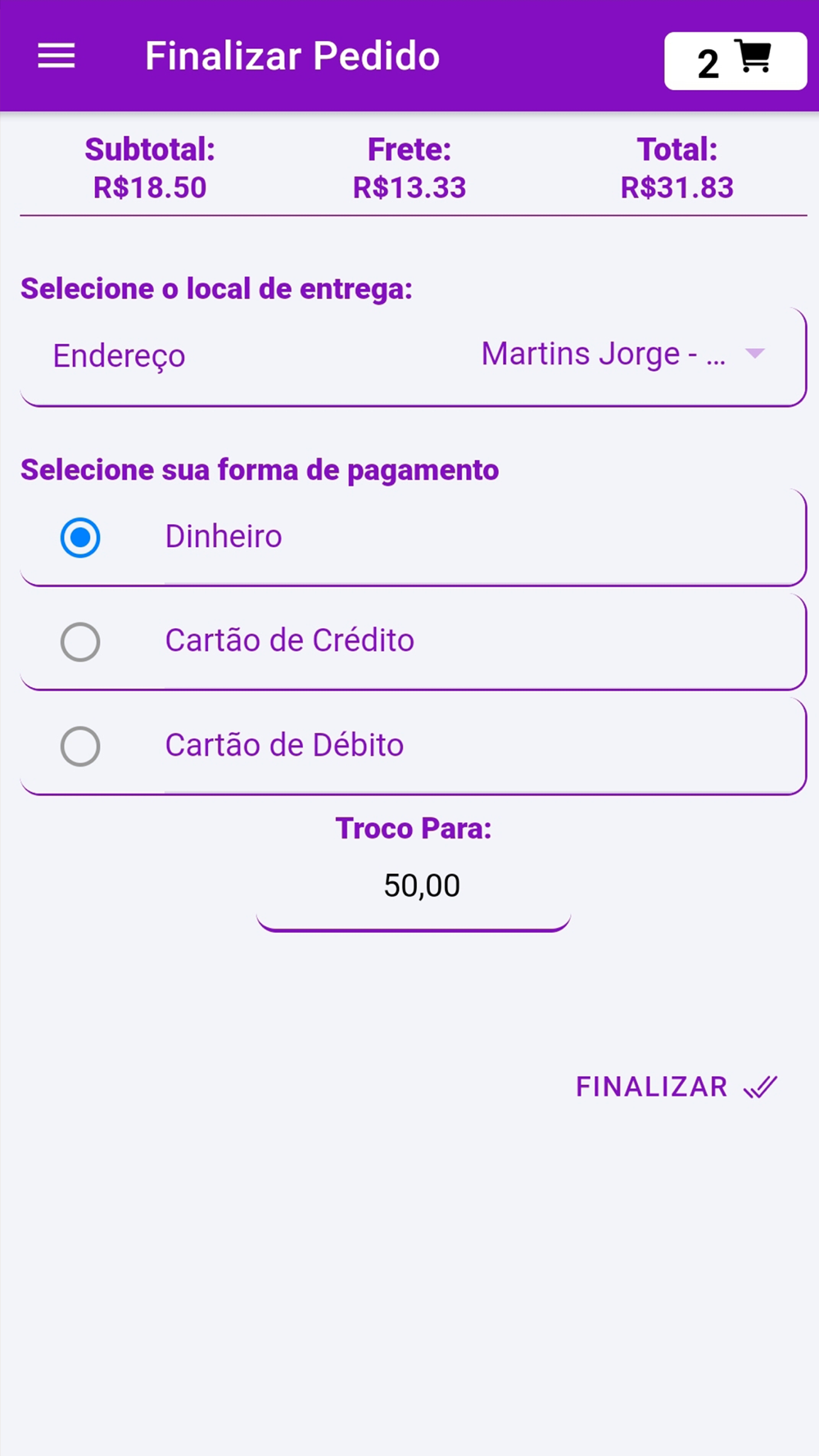Tap FINALIZAR to complete the order
819x1456 pixels.
coord(676,1087)
